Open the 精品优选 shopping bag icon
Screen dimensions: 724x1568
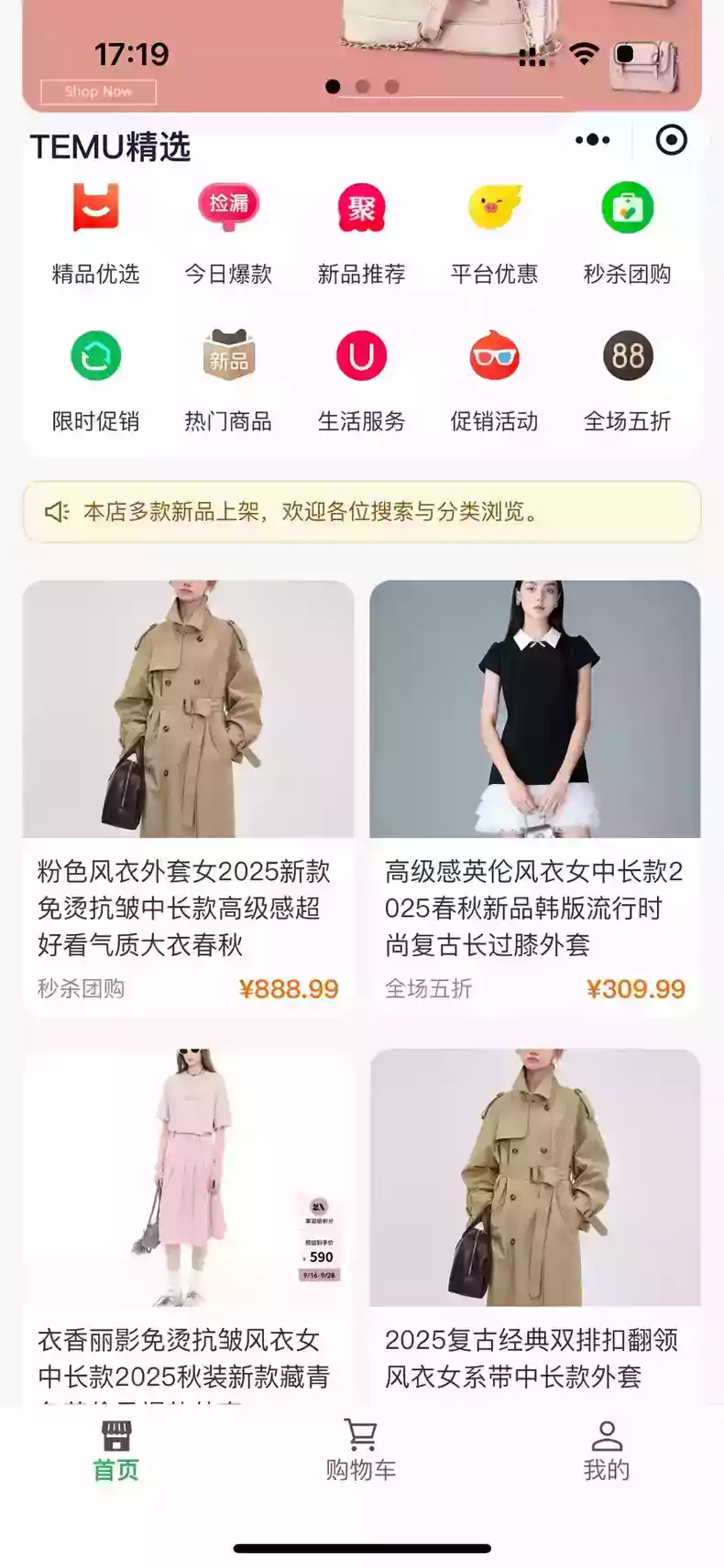[x=96, y=209]
